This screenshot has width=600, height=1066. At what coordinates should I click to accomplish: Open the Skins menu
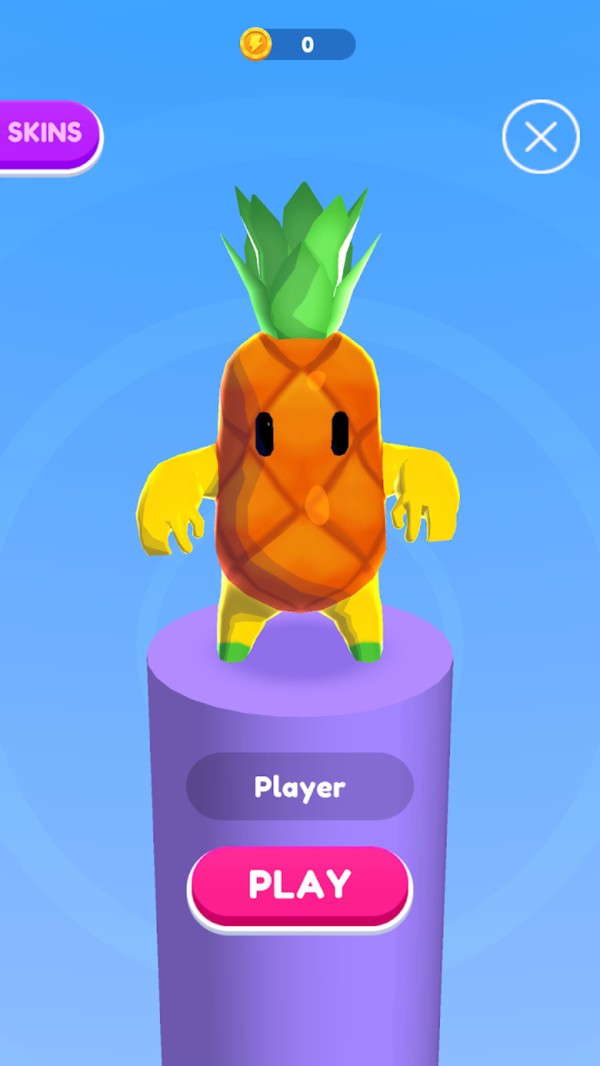coord(49,136)
